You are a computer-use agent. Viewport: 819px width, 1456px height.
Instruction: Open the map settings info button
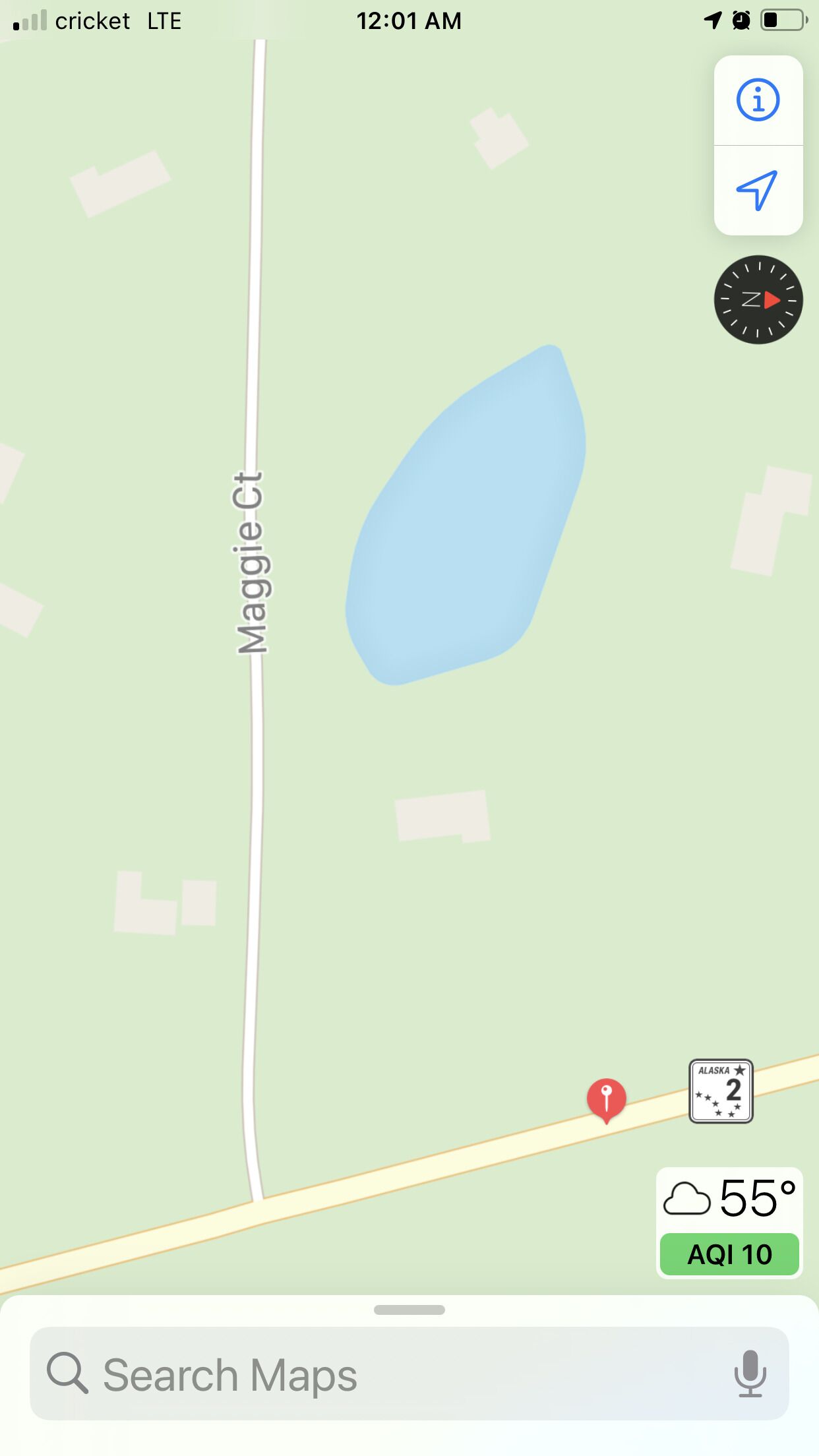pyautogui.click(x=758, y=100)
